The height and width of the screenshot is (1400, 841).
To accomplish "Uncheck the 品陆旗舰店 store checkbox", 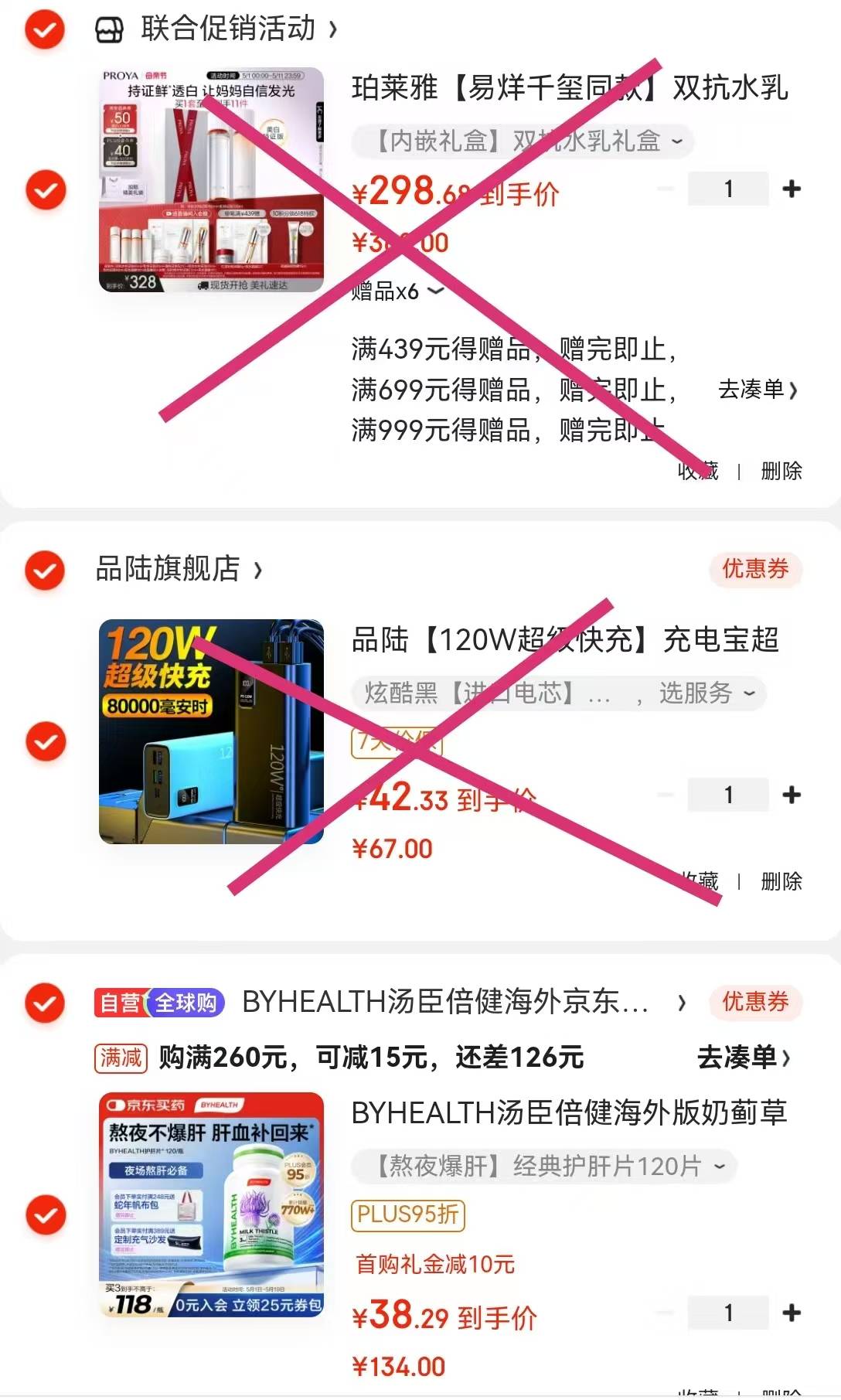I will pos(45,570).
